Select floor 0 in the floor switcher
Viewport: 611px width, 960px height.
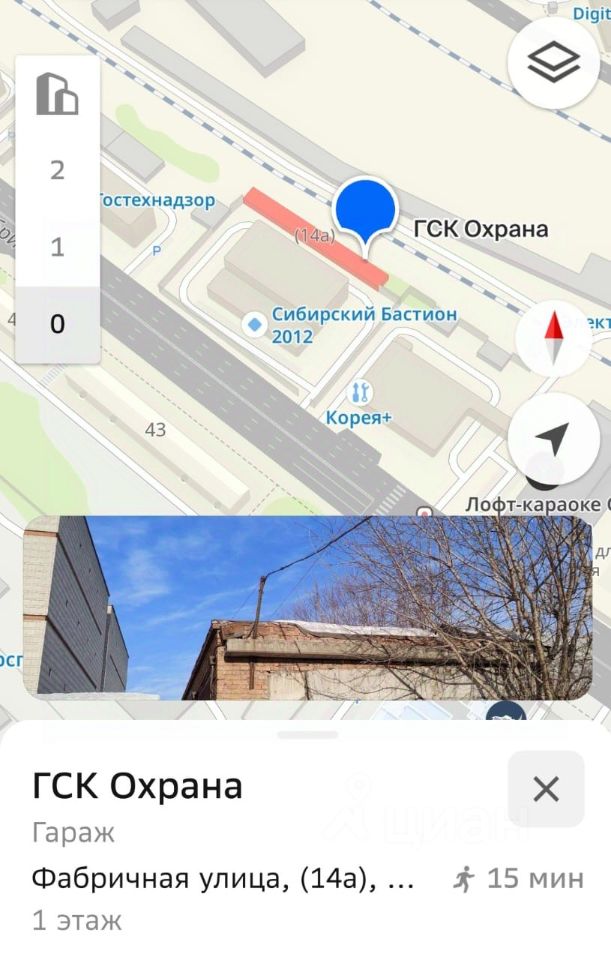pos(57,324)
